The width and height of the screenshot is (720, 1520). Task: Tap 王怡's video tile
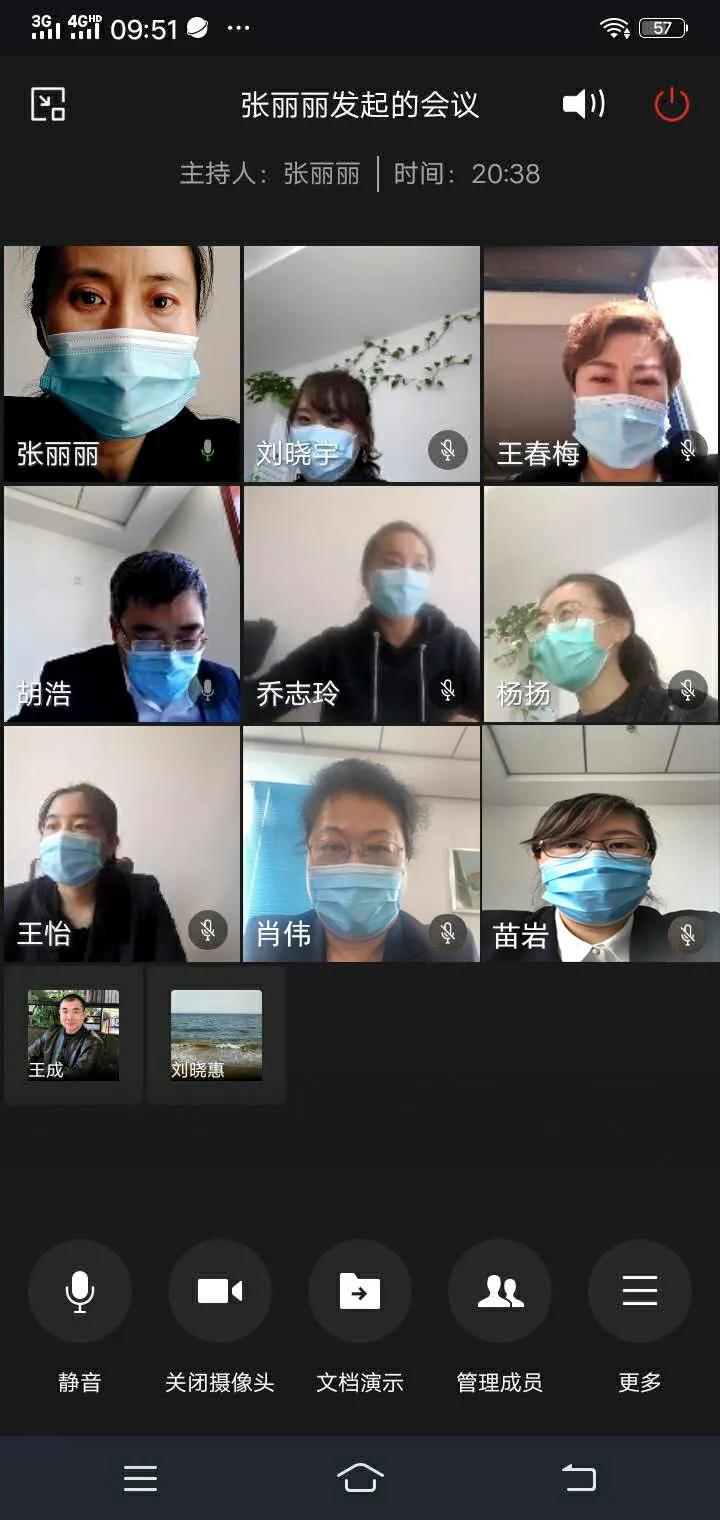pos(122,844)
